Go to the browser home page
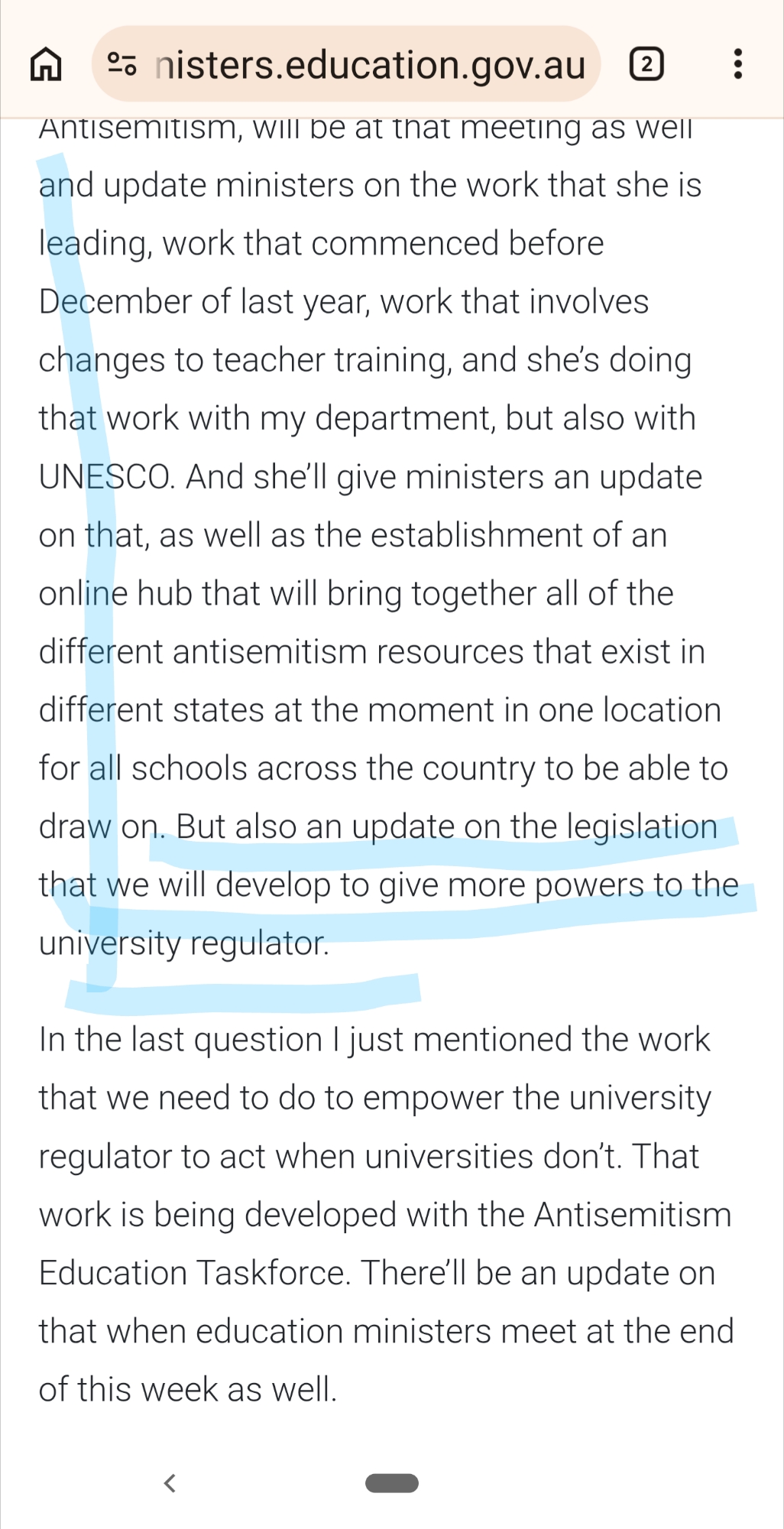Screen dimensions: 784x1529 pos(46,64)
